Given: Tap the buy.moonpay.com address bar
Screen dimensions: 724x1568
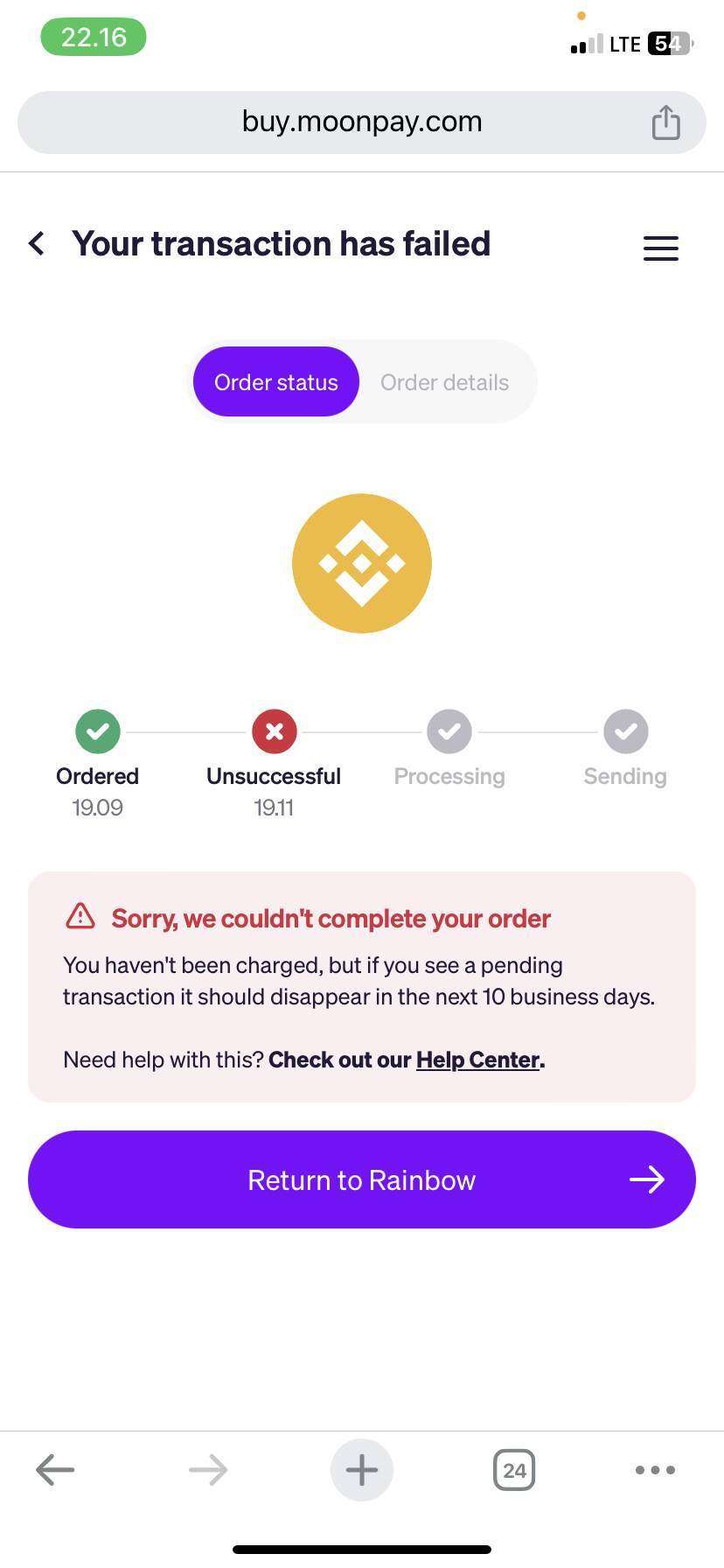Looking at the screenshot, I should point(362,122).
